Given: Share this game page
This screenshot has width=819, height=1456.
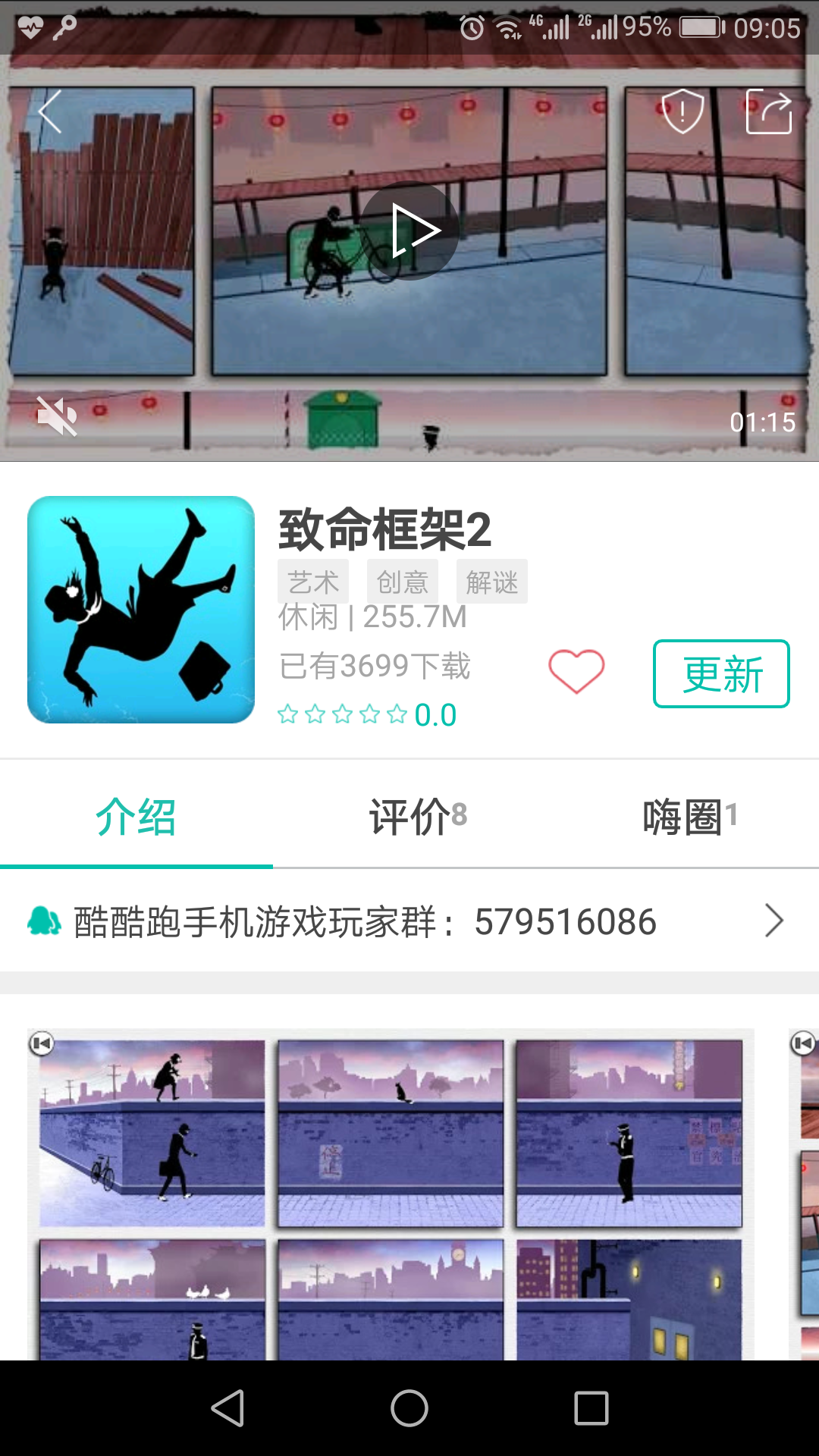Looking at the screenshot, I should [768, 111].
